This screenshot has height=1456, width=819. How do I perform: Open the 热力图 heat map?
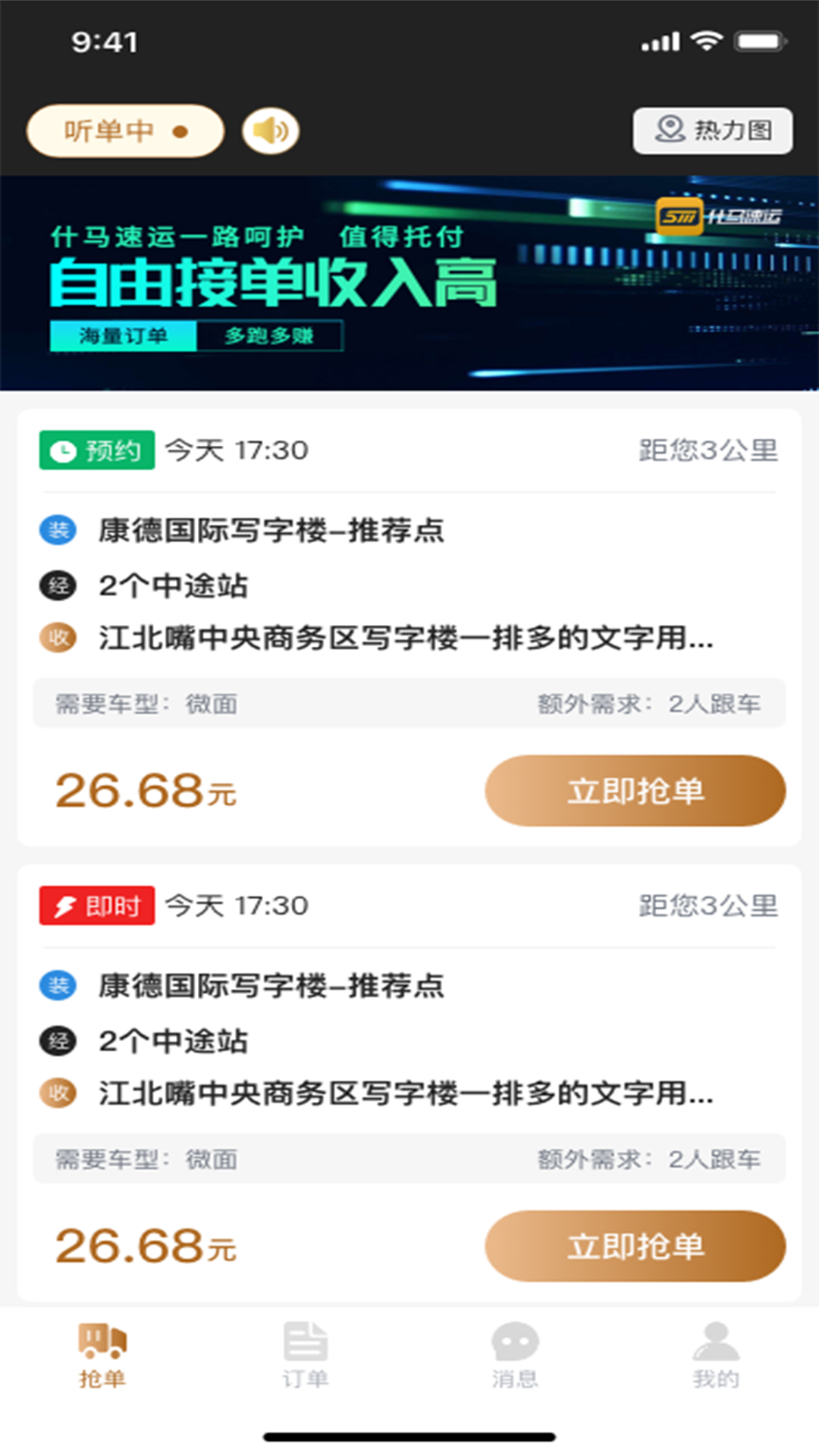coord(713,130)
